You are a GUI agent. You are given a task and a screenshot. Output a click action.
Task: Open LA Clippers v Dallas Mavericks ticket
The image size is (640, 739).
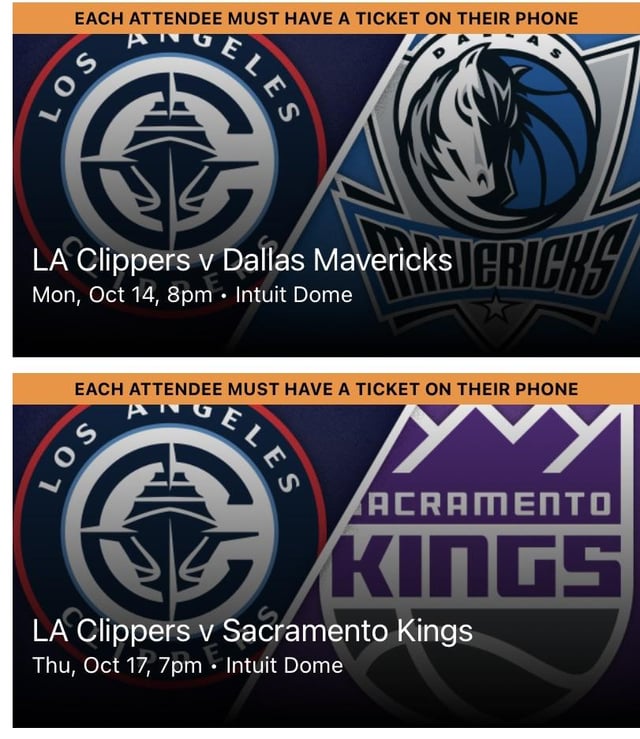click(x=242, y=262)
